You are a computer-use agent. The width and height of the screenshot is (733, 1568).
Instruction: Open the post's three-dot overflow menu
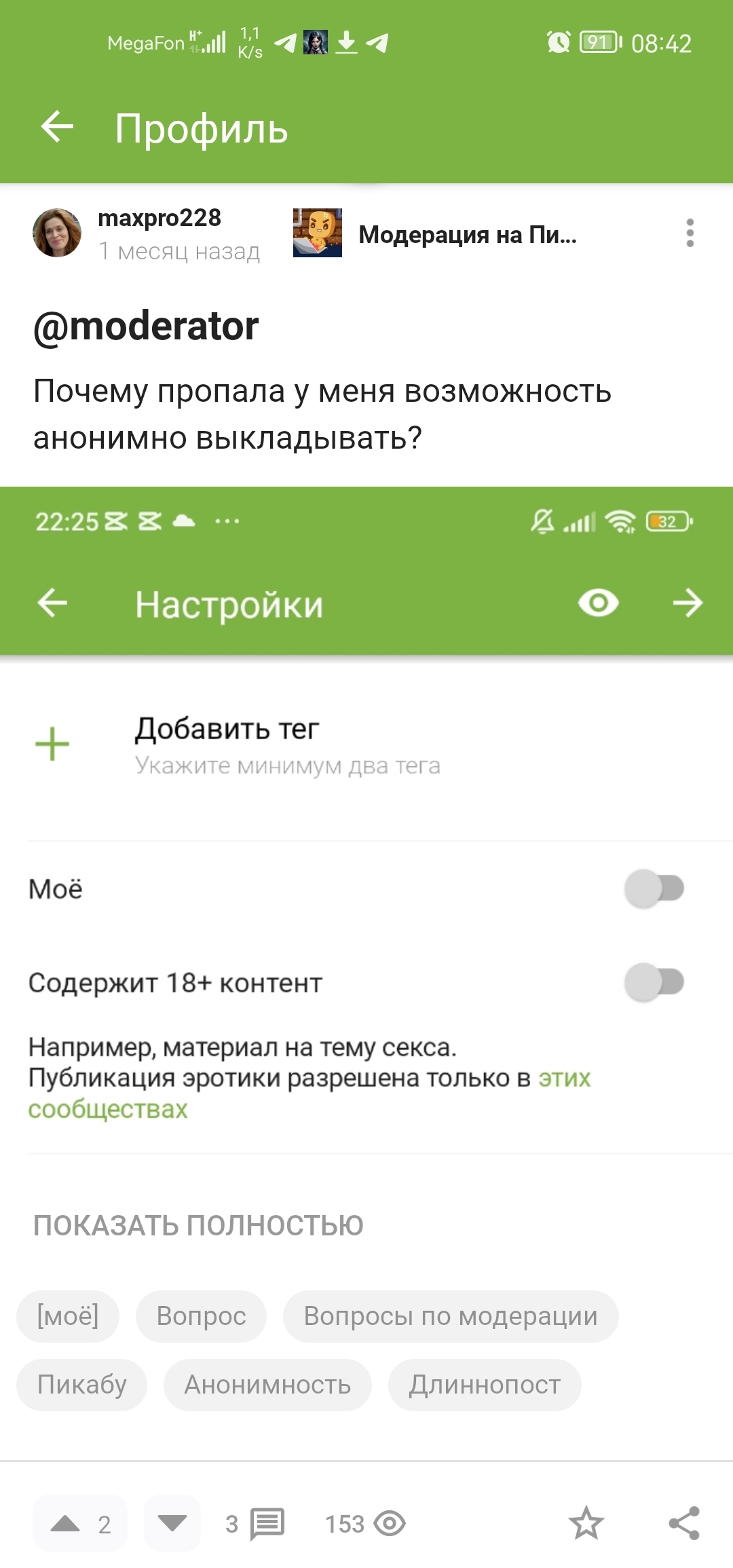tap(690, 233)
